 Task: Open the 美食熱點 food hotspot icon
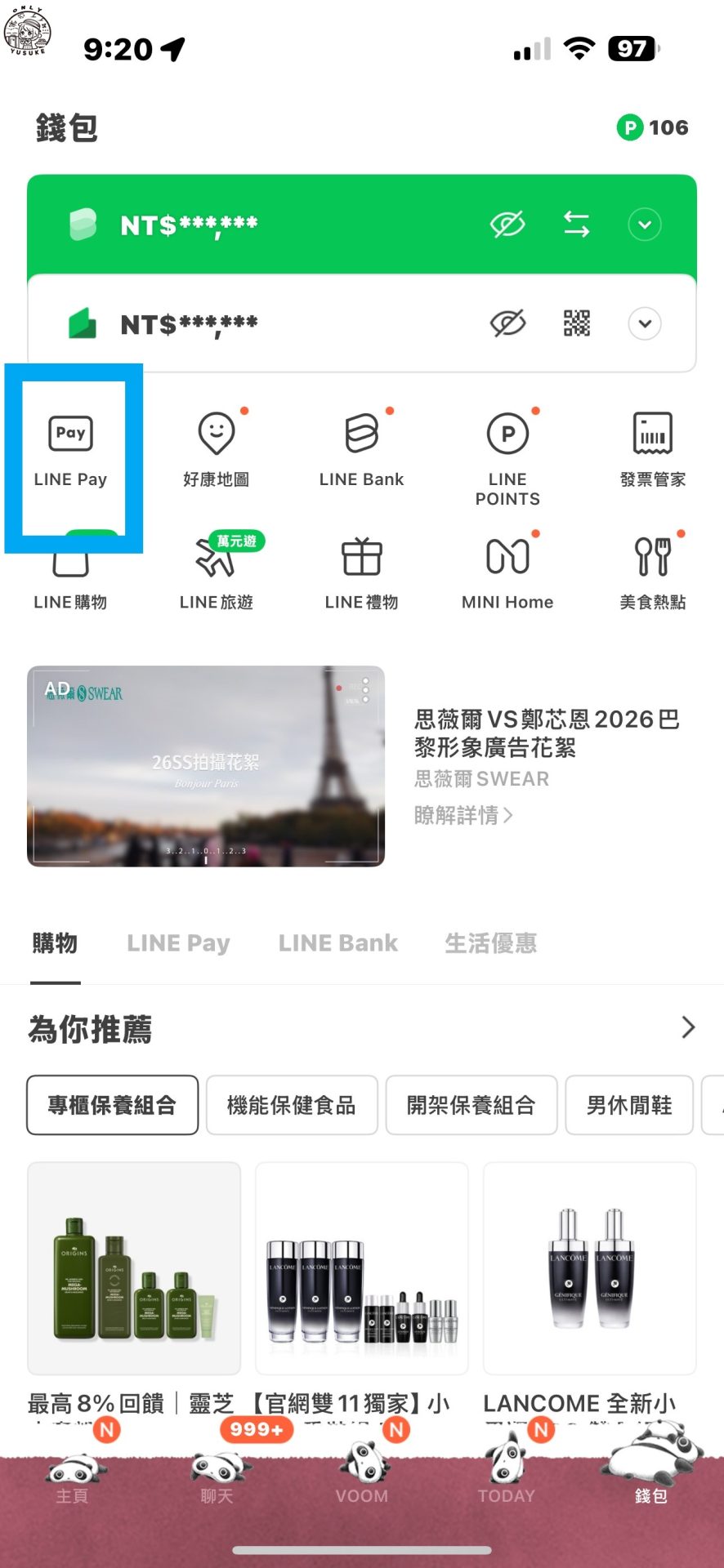pos(651,568)
